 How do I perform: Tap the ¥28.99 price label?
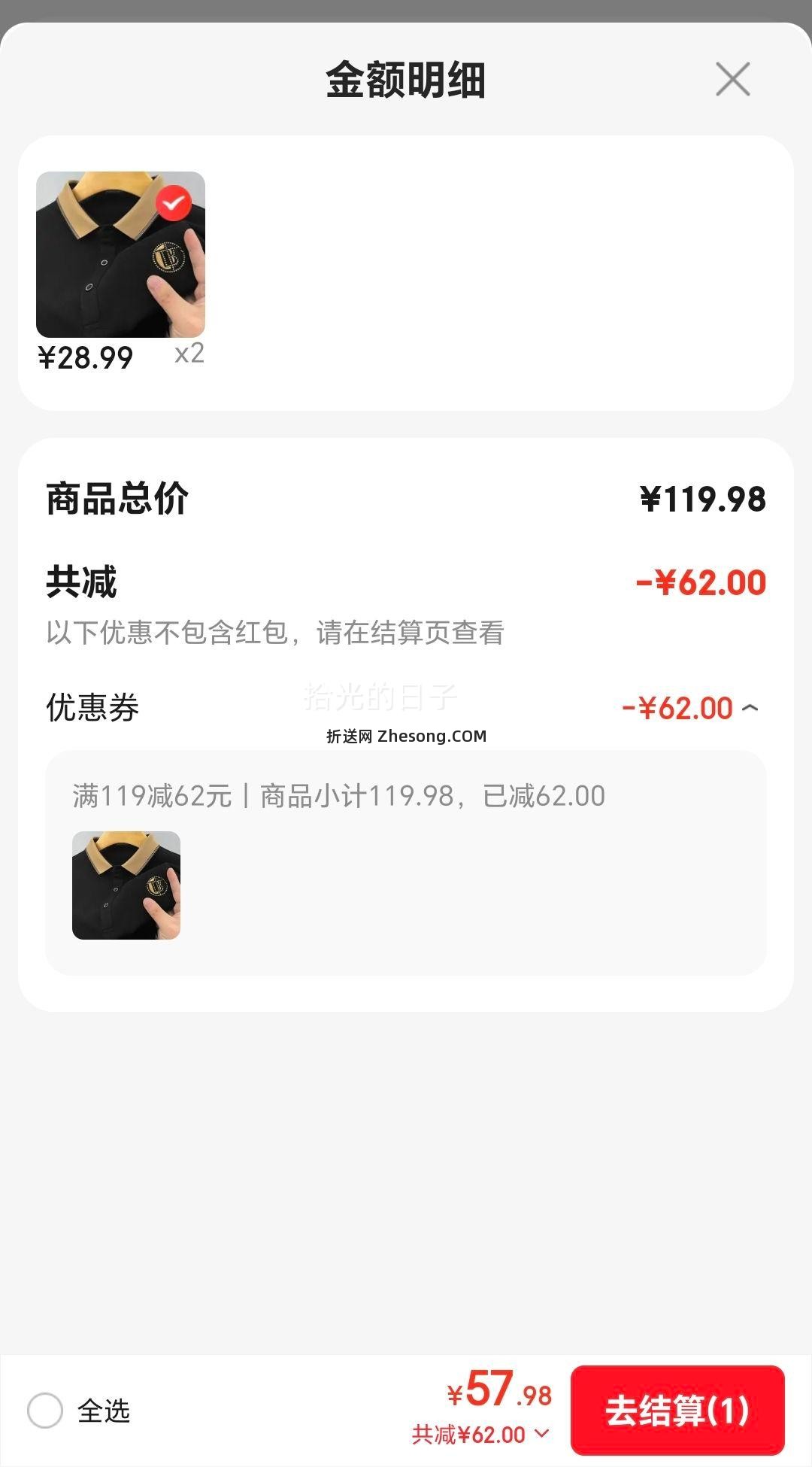click(x=86, y=357)
